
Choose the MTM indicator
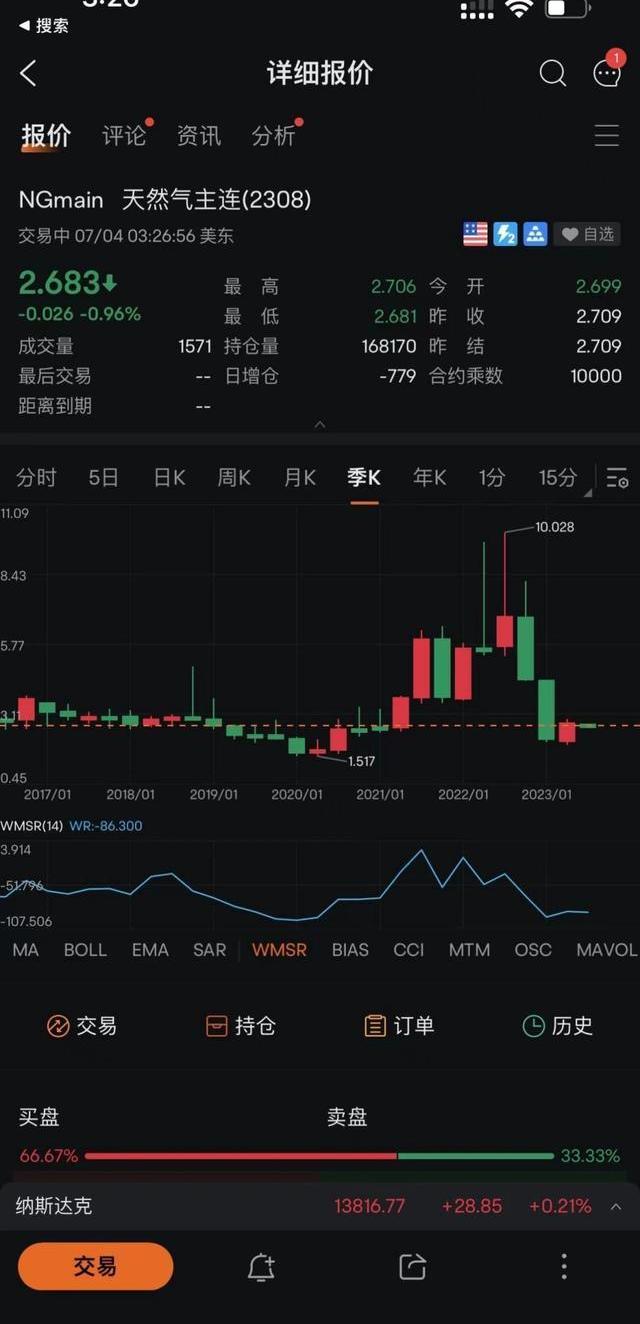point(469,950)
